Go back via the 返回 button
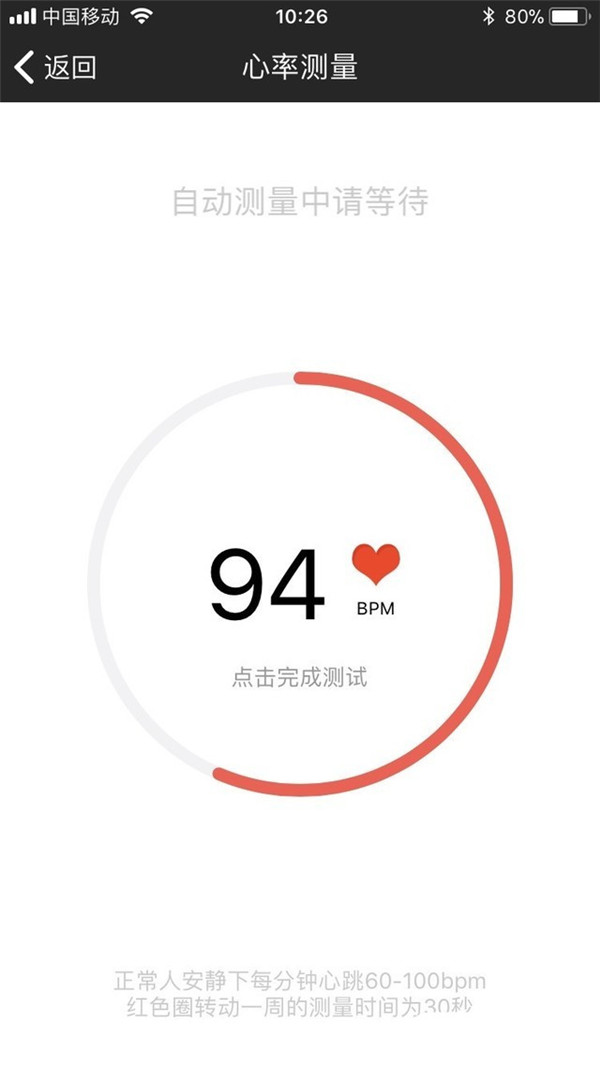The width and height of the screenshot is (600, 1066). click(x=56, y=68)
